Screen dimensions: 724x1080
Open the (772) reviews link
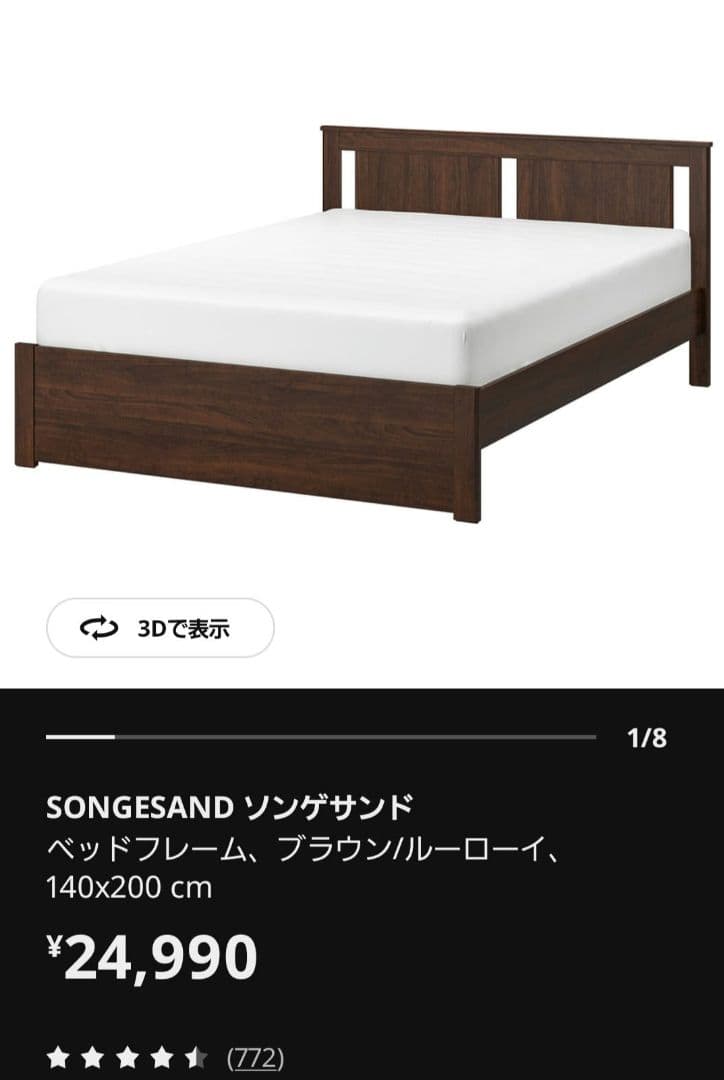tap(255, 1058)
